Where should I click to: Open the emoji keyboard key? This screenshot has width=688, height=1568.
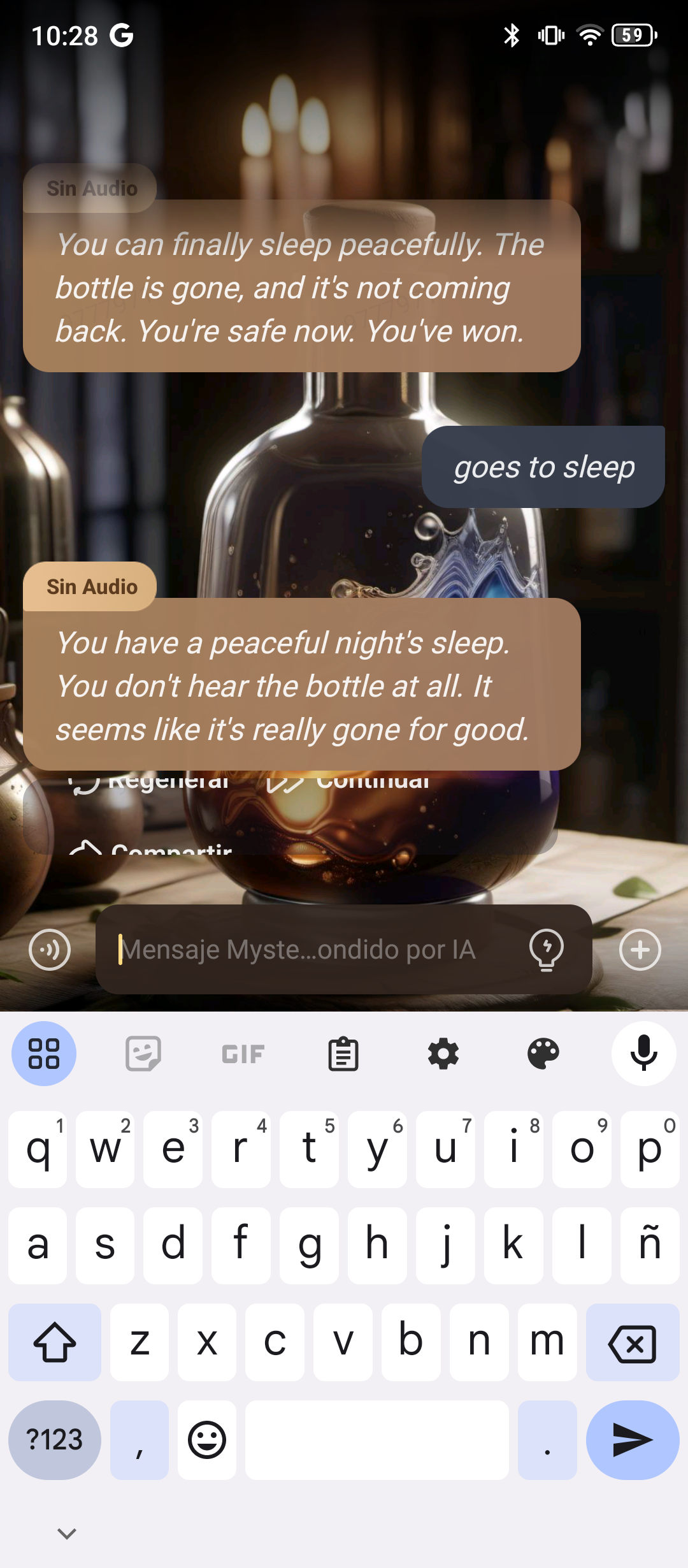tap(207, 1440)
